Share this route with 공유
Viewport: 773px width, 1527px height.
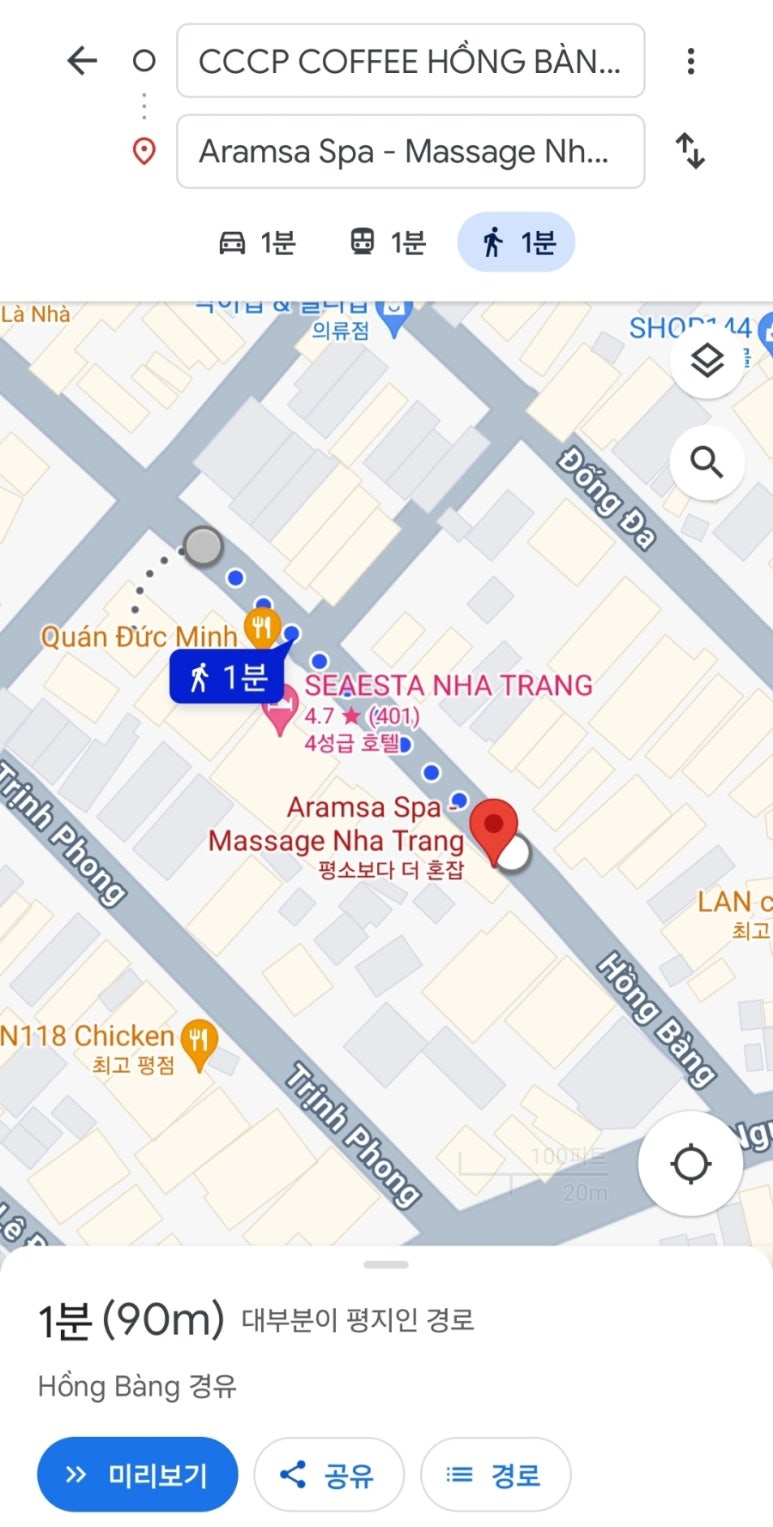(328, 1474)
